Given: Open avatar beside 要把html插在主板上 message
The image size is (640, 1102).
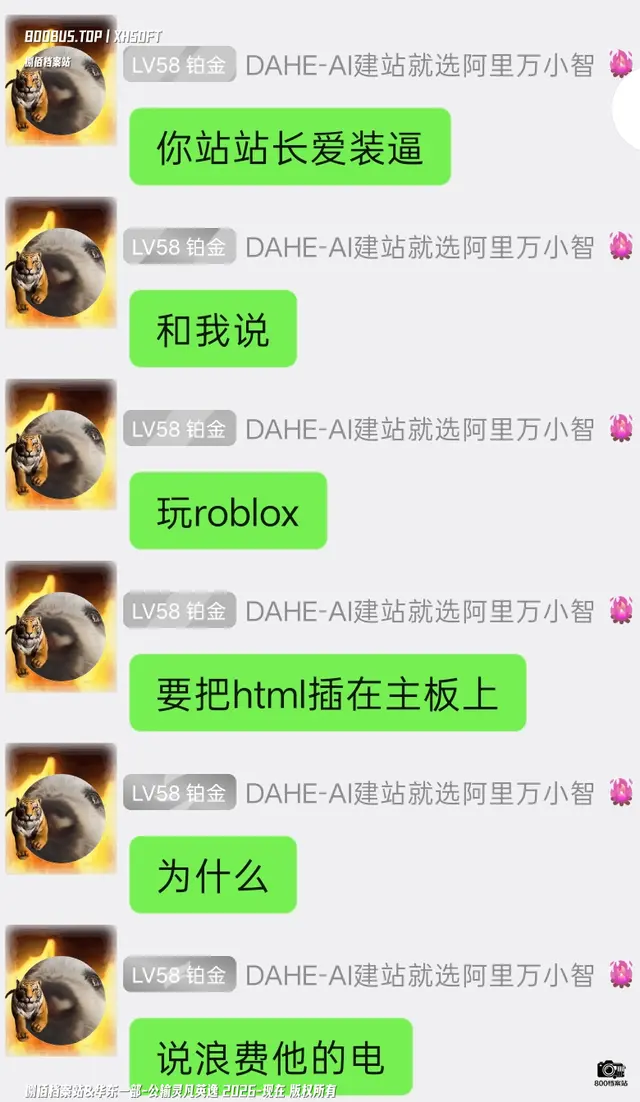Looking at the screenshot, I should point(61,627).
